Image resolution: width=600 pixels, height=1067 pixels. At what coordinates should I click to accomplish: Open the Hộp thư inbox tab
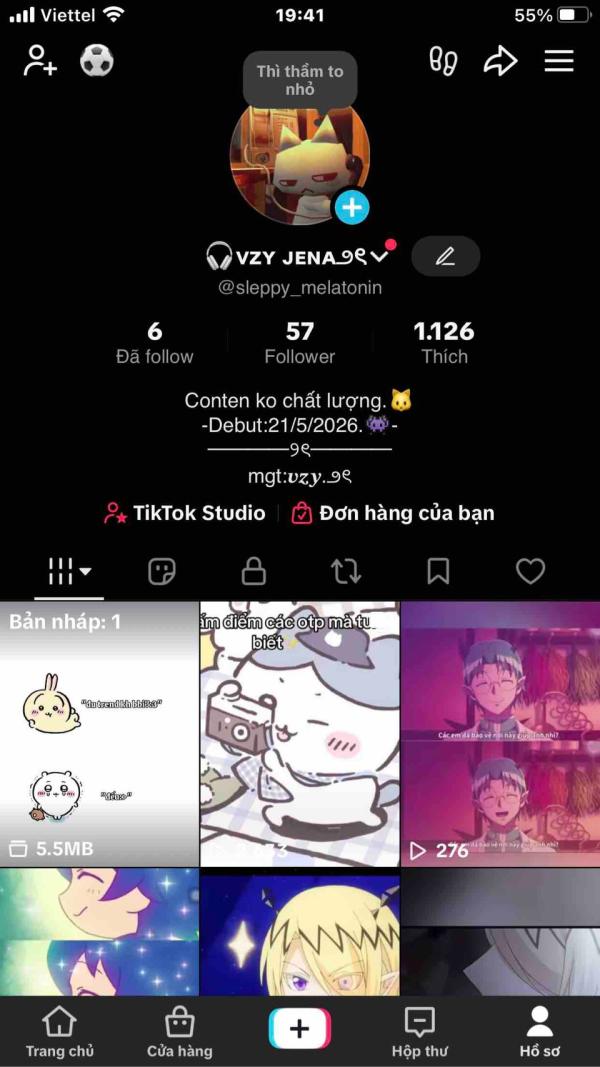coord(420,1032)
